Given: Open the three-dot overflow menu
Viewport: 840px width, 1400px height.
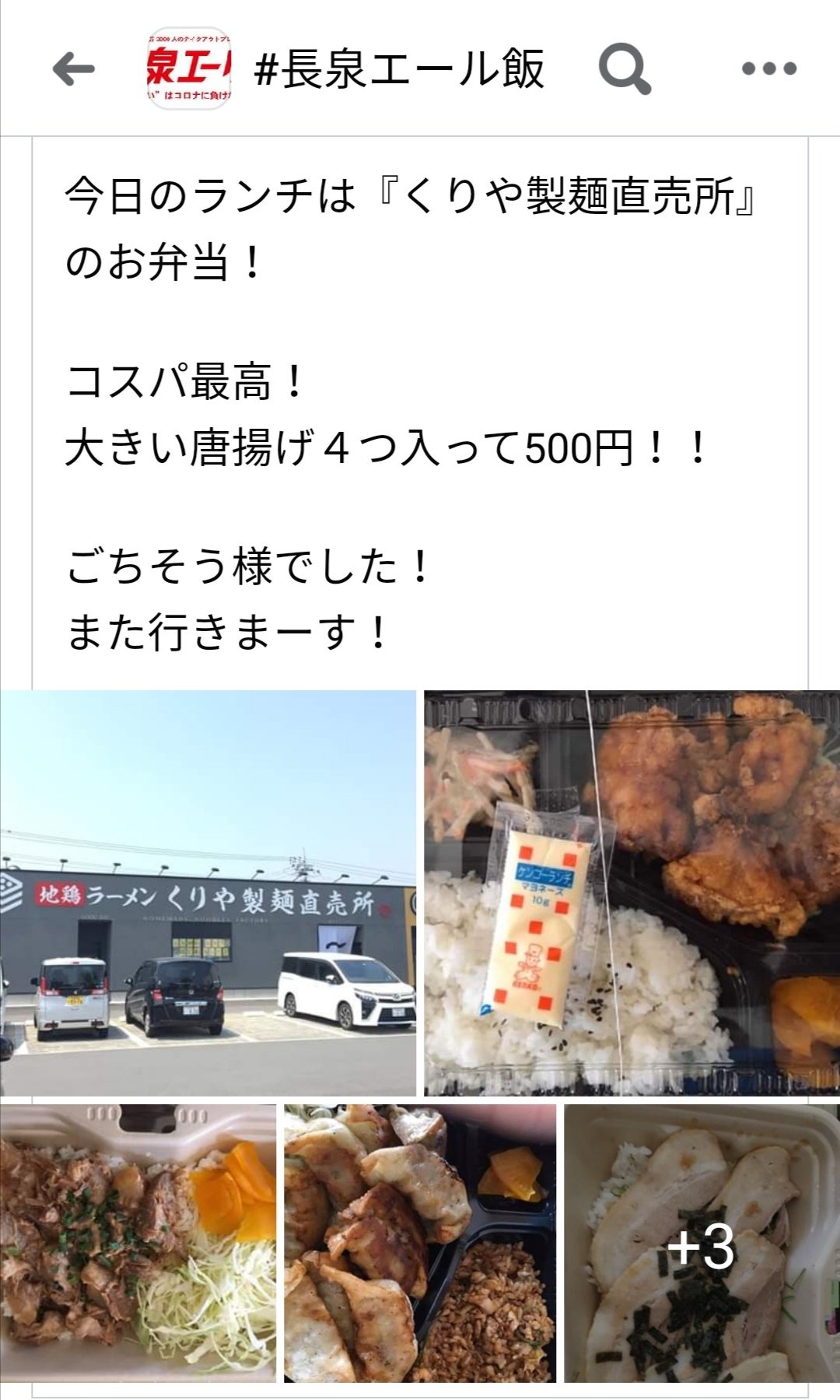Looking at the screenshot, I should [x=768, y=69].
